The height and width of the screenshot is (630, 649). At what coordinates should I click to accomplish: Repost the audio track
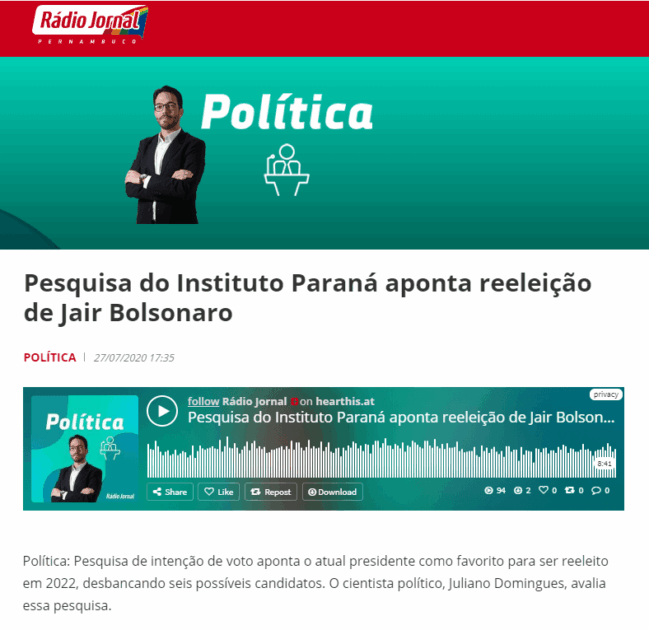(270, 492)
